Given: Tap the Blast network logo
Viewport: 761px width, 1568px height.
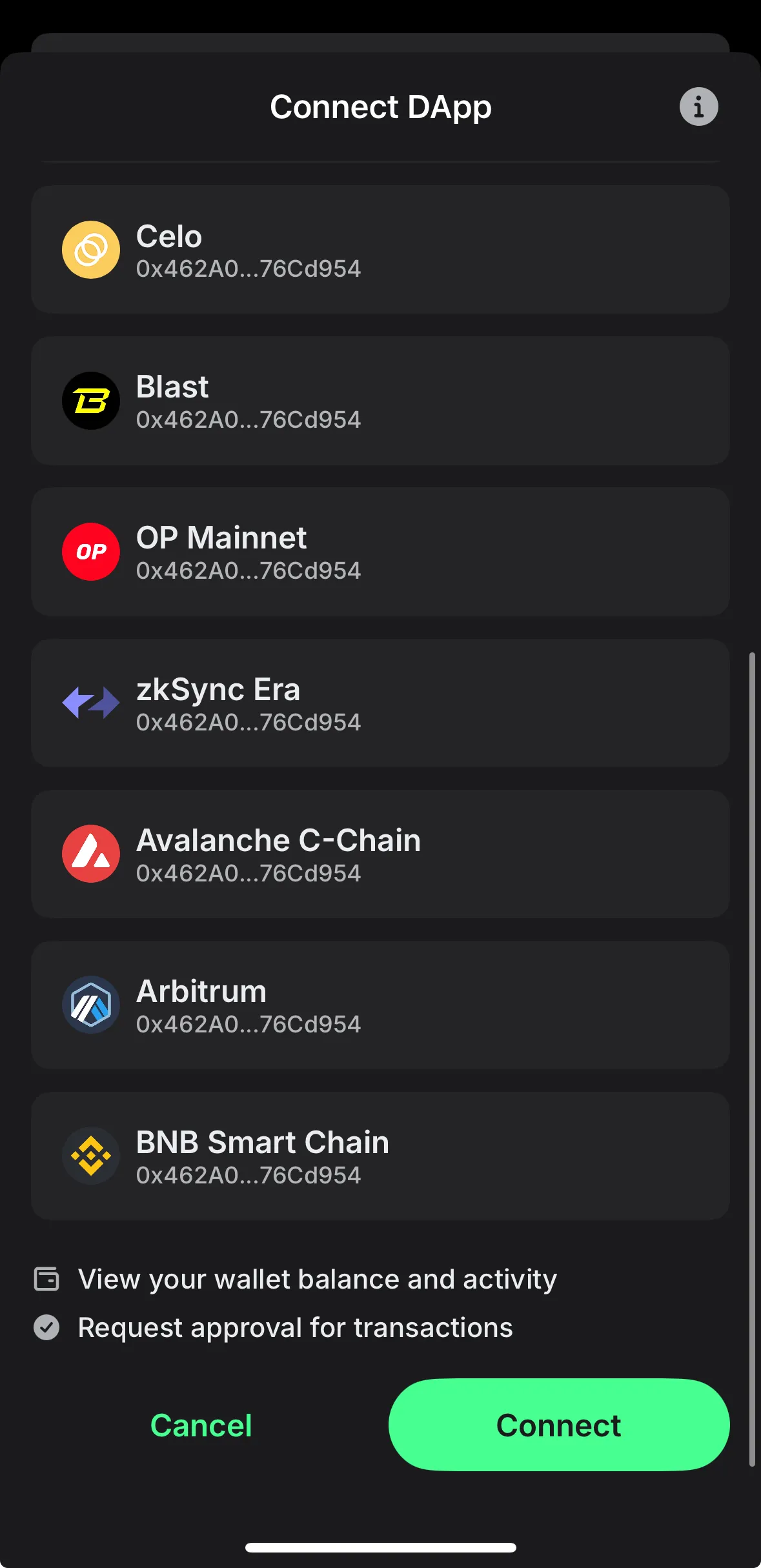Looking at the screenshot, I should coord(90,401).
